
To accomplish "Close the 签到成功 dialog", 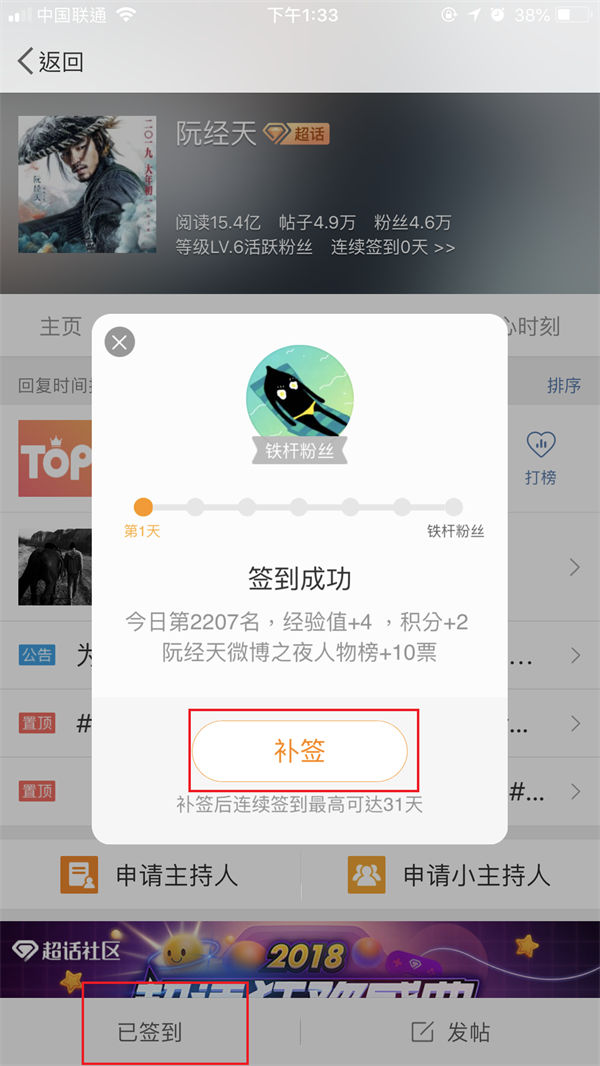I will (120, 343).
